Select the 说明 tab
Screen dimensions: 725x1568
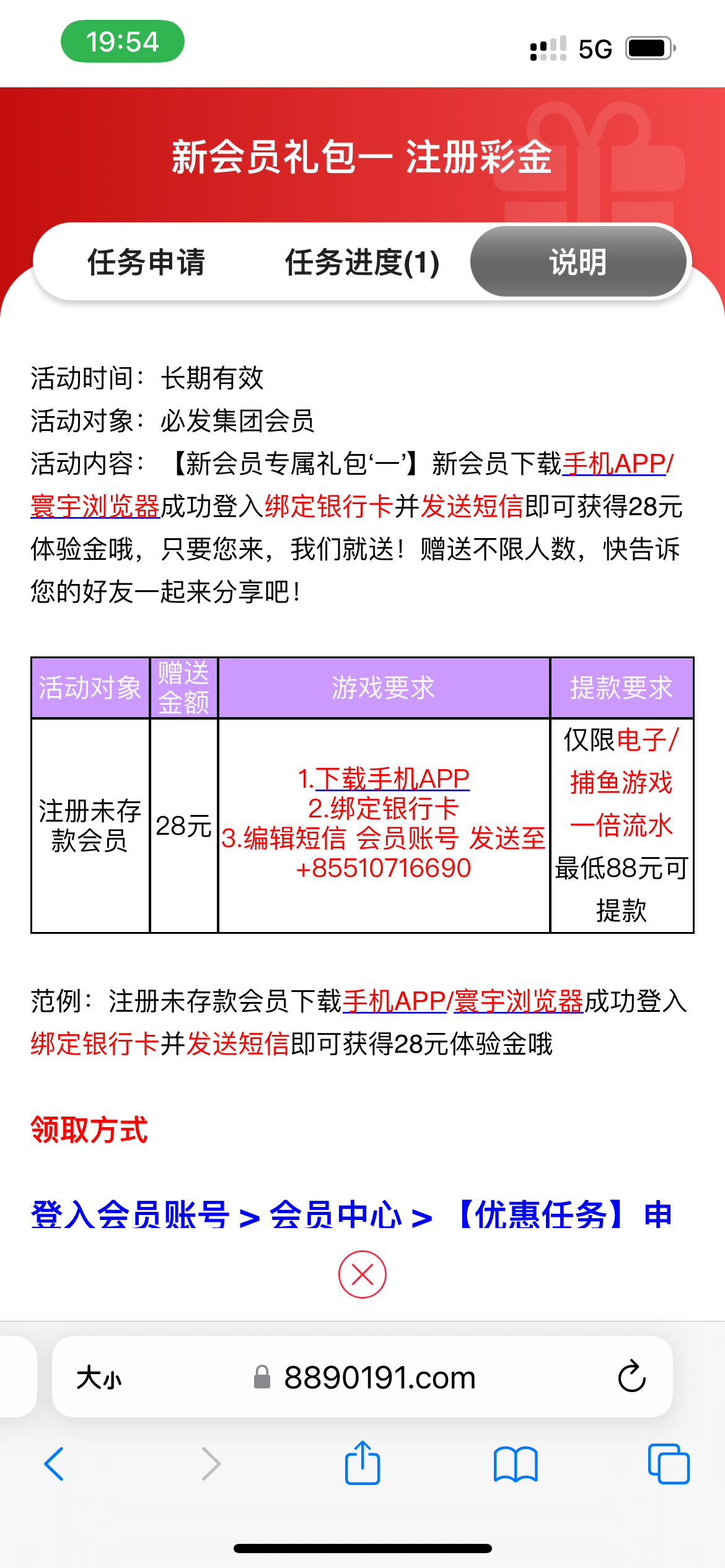click(x=578, y=262)
